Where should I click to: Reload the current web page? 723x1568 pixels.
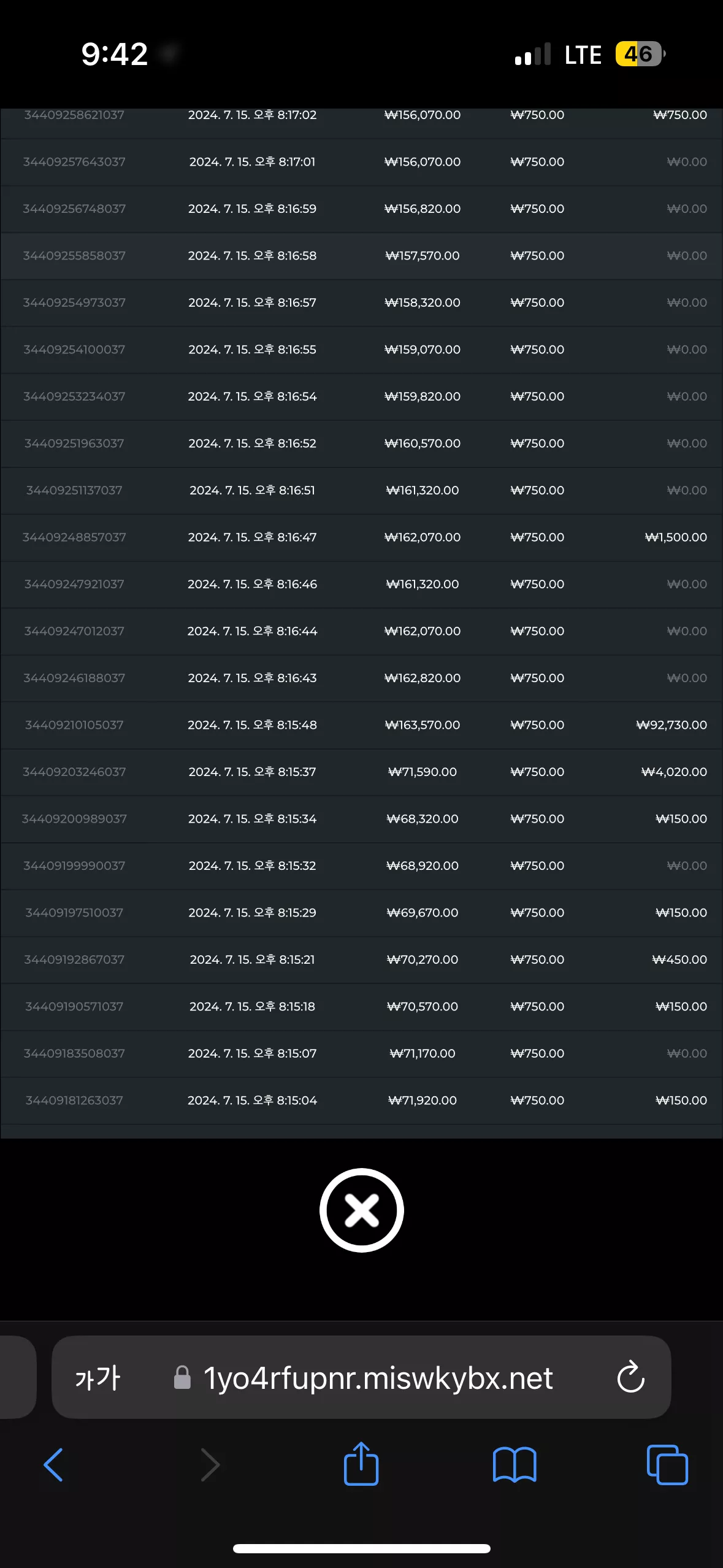(x=630, y=1377)
